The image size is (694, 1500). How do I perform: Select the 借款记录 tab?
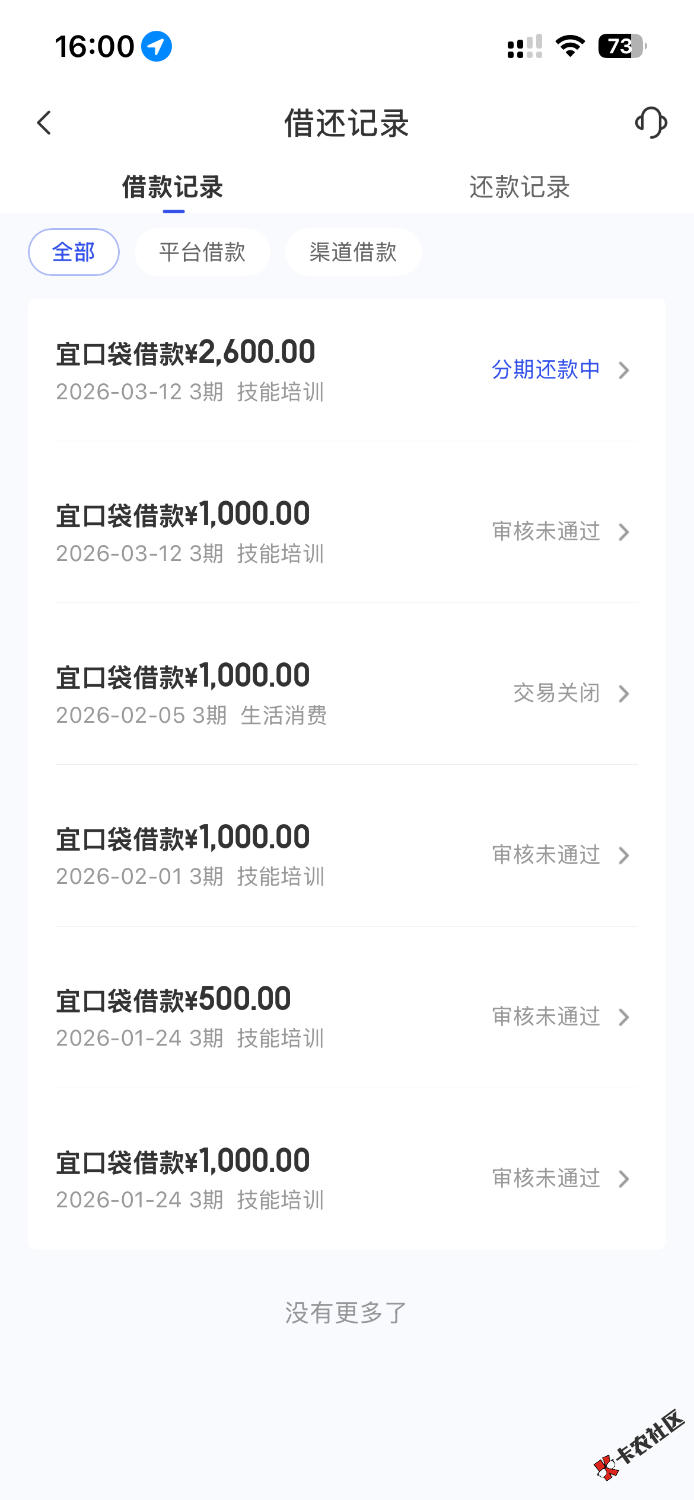point(173,187)
